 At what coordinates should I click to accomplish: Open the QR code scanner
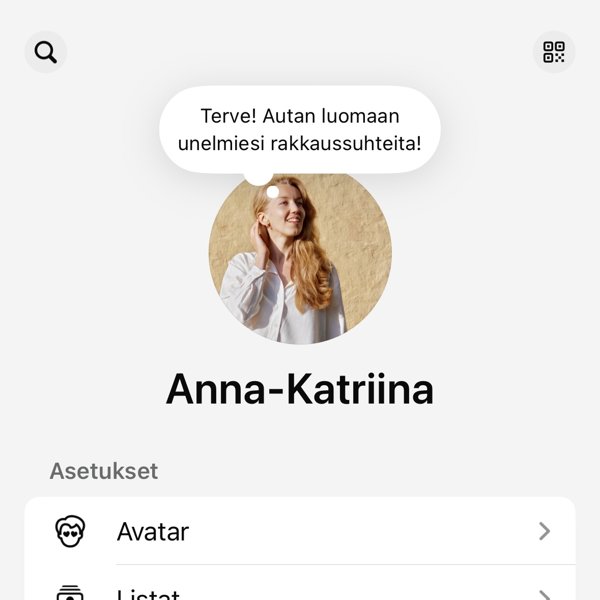point(554,52)
